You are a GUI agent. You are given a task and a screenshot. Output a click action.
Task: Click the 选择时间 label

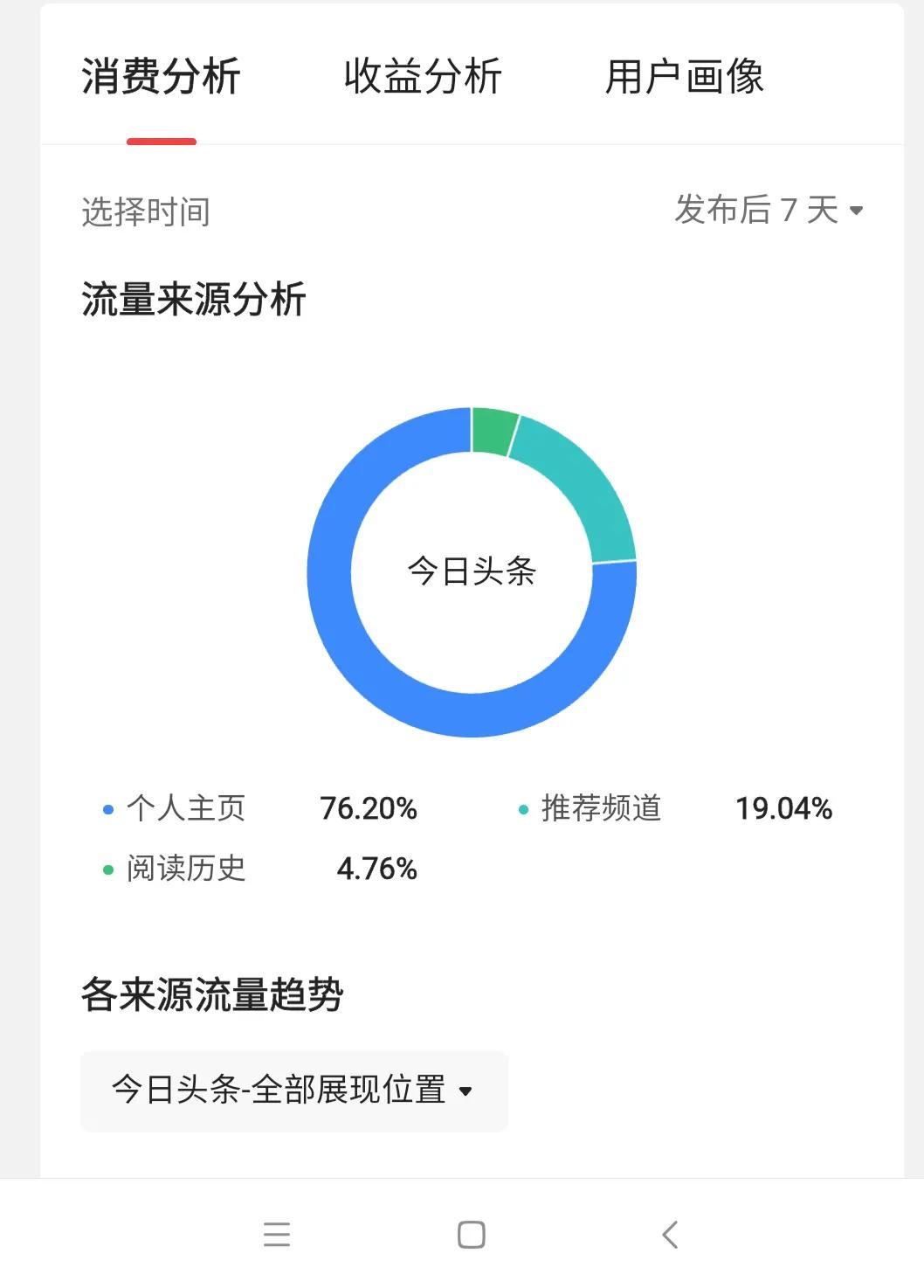click(147, 210)
